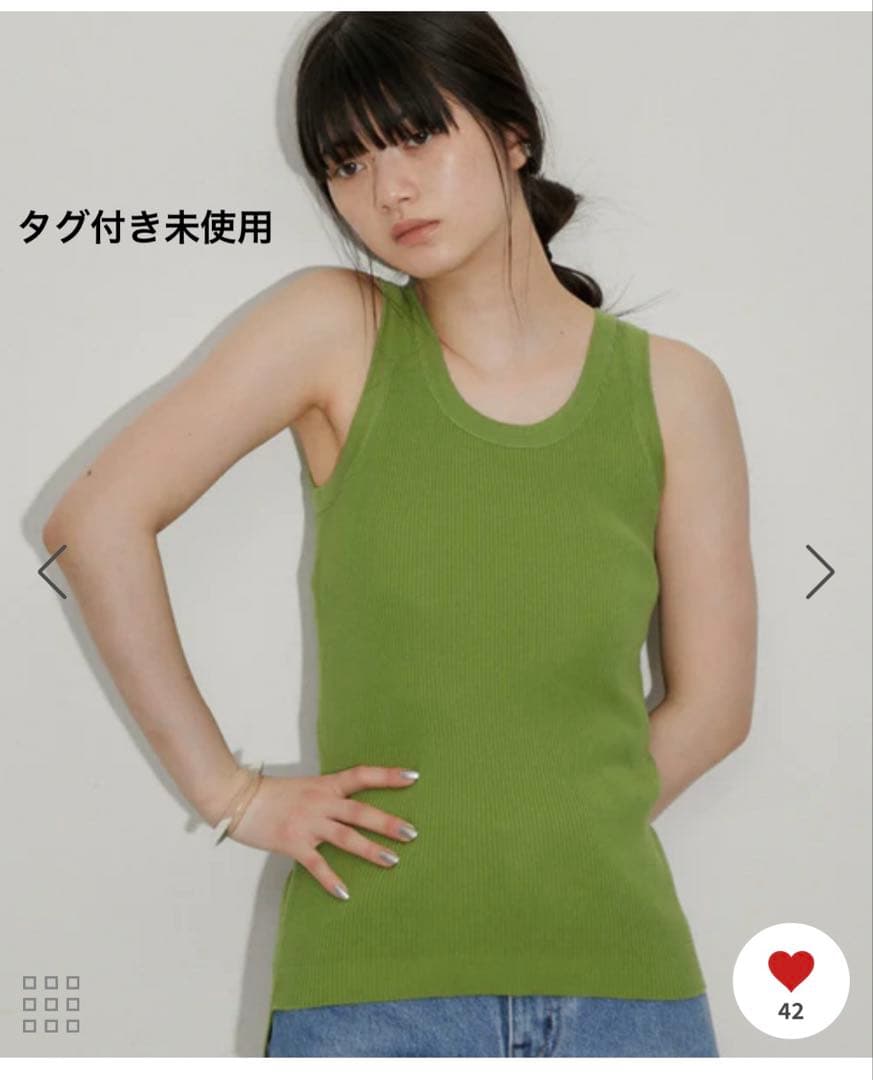873x1080 pixels.
Task: Open the photo grid view
Action: 51,1004
